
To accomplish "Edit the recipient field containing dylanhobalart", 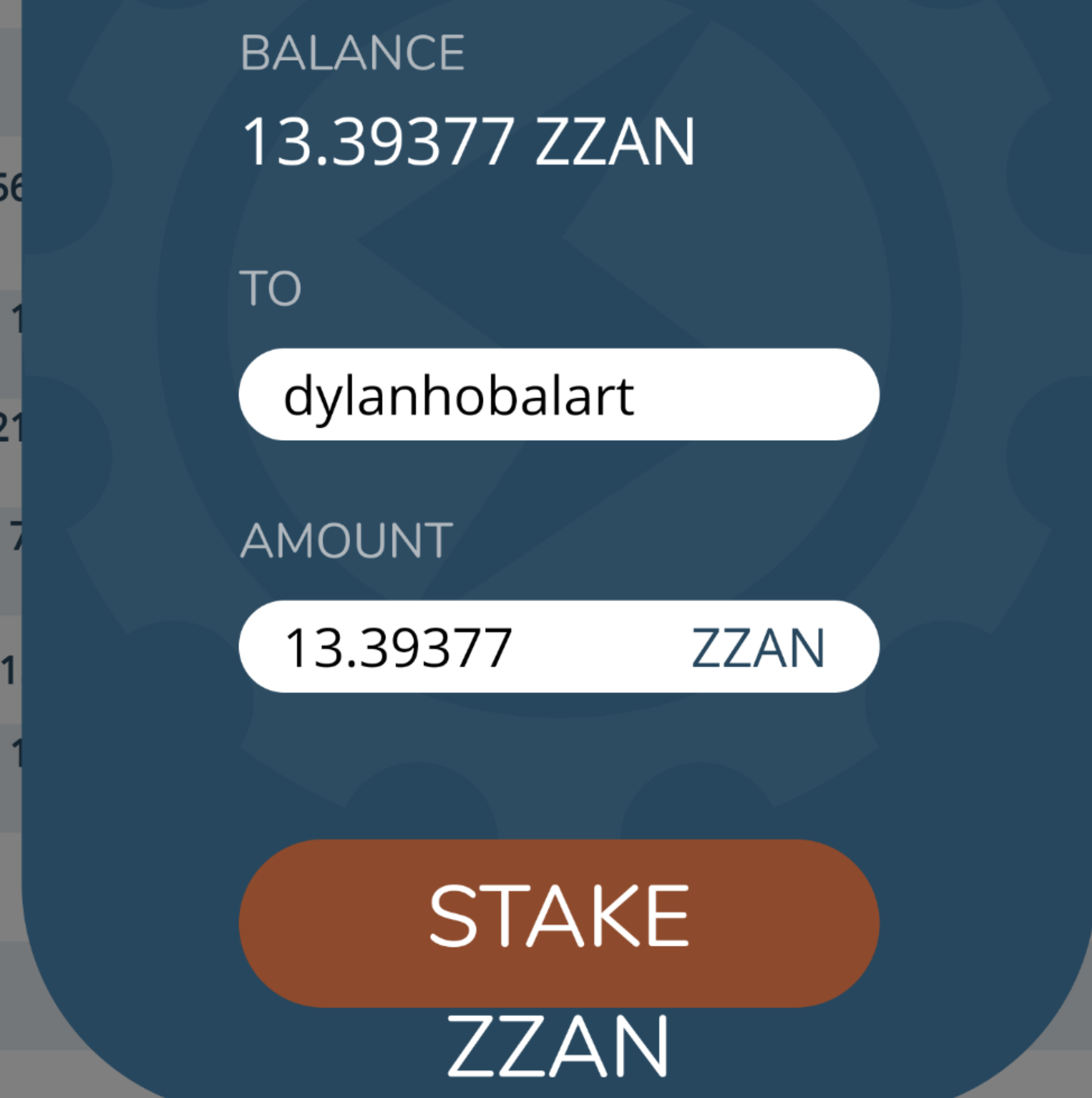I will pos(559,395).
